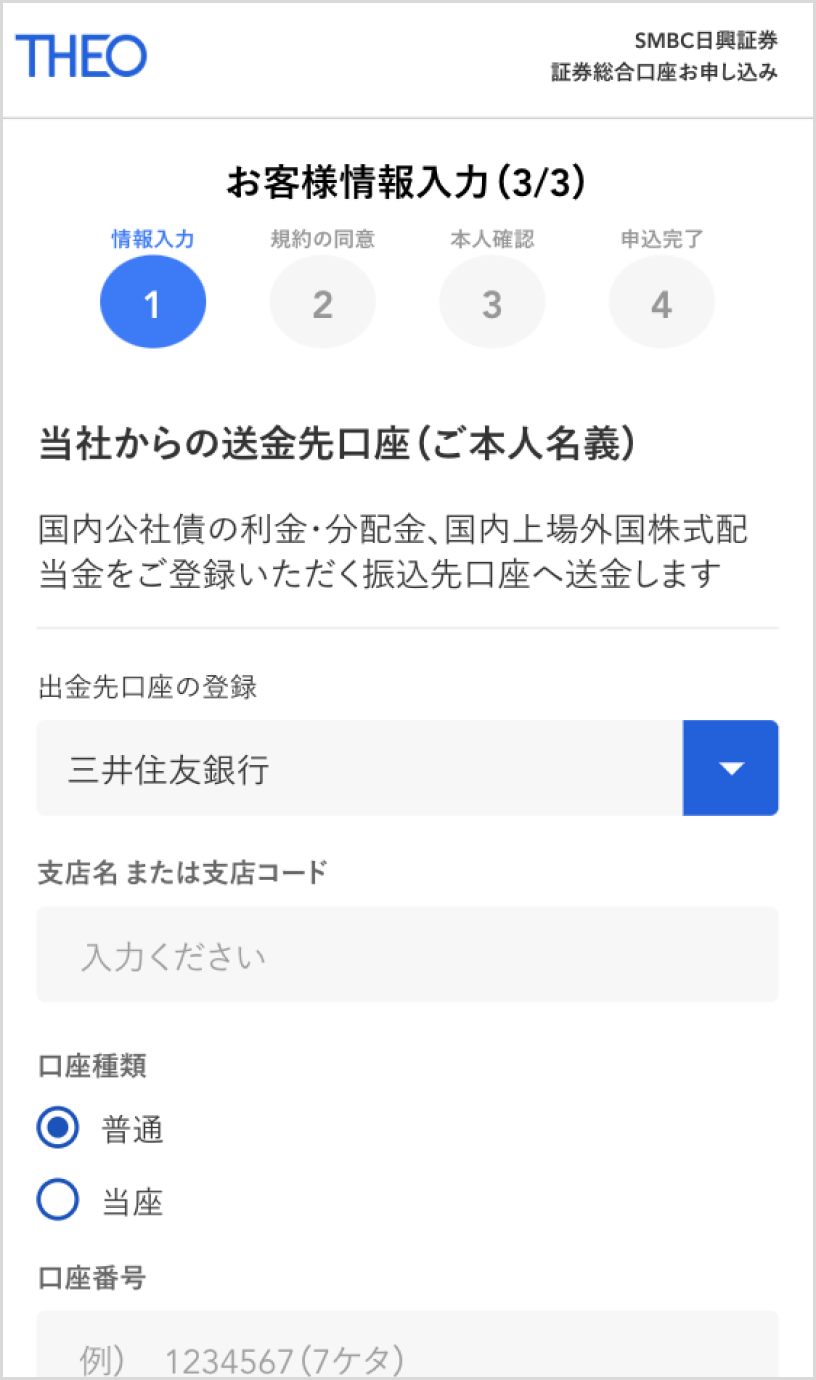
Task: Select the 普通 account type
Action: [x=58, y=1129]
